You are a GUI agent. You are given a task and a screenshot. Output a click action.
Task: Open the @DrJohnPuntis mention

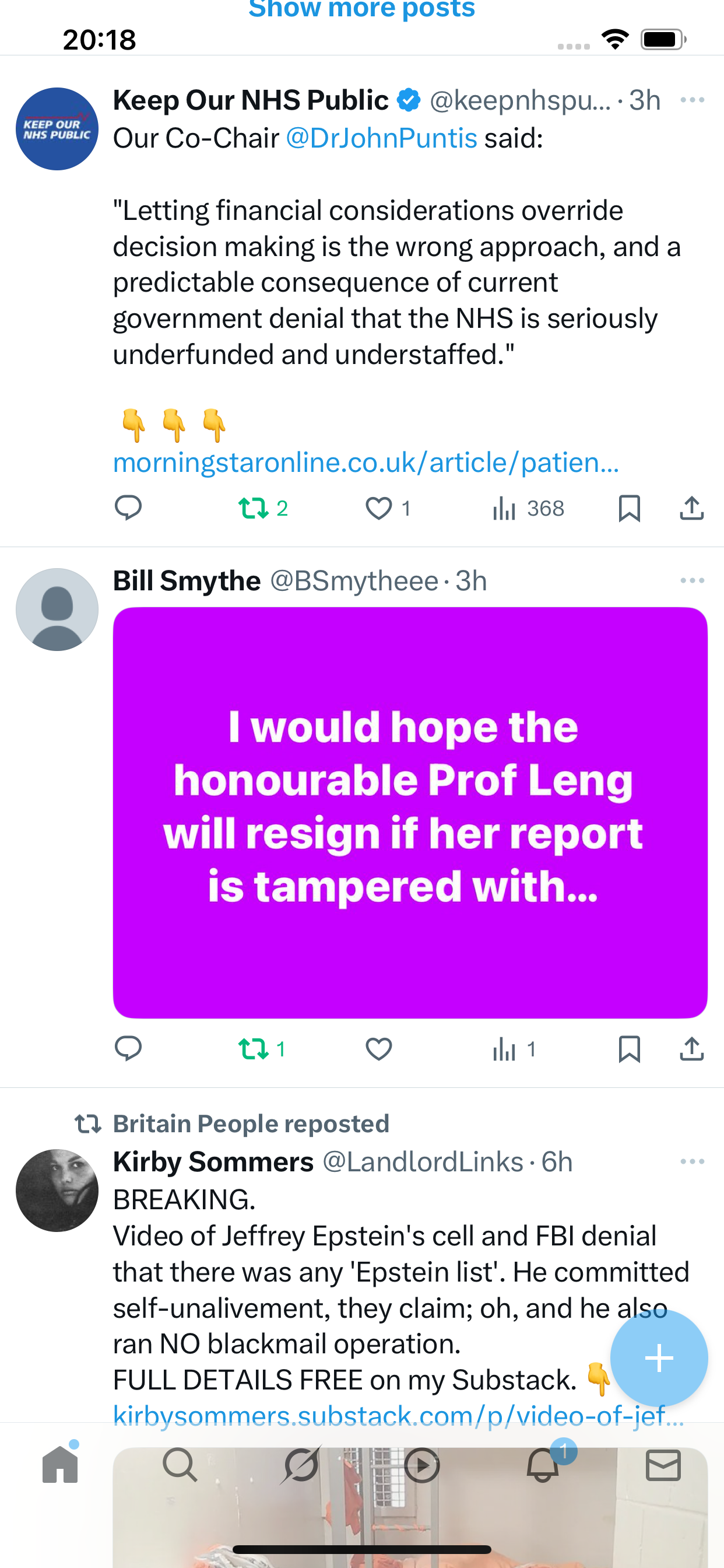(x=381, y=138)
